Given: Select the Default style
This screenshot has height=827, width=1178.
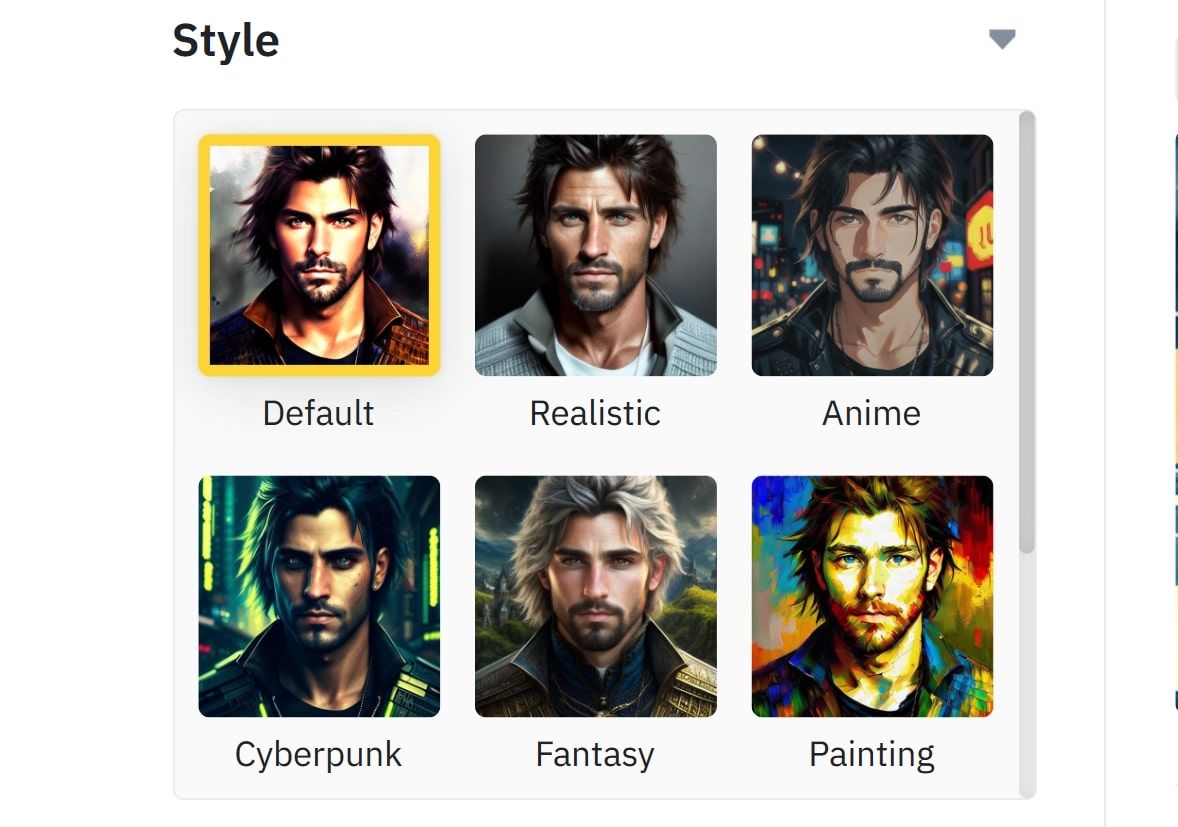Looking at the screenshot, I should pos(319,256).
